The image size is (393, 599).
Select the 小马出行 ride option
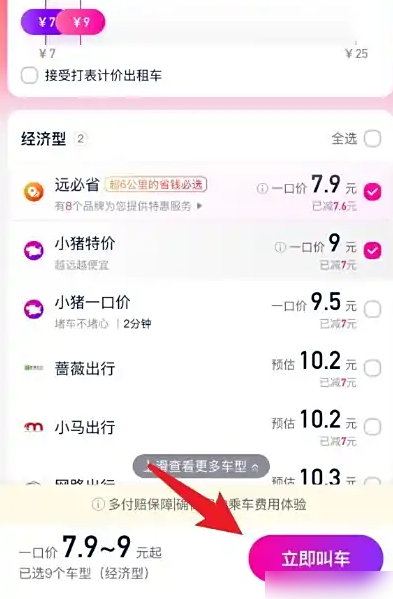point(372,427)
